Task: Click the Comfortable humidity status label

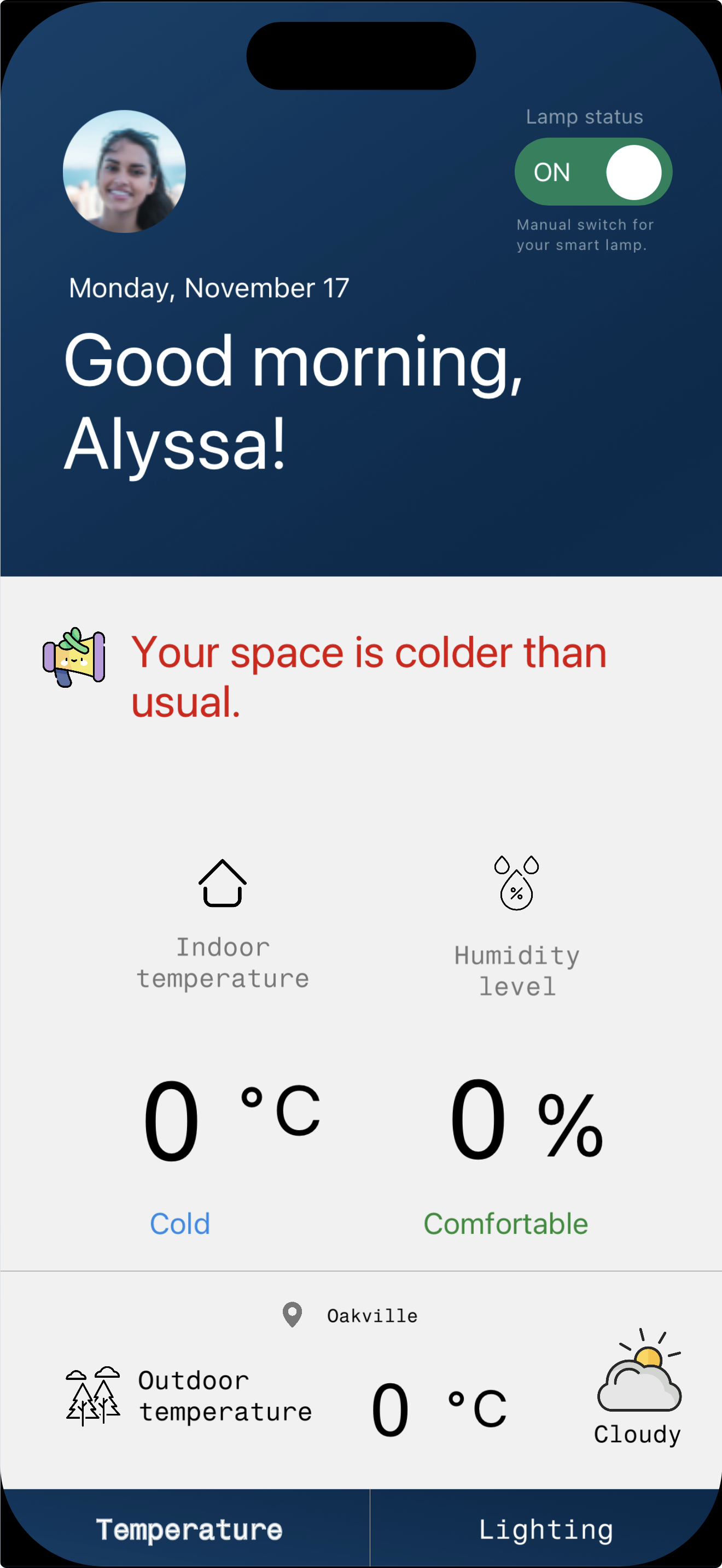Action: tap(506, 1224)
